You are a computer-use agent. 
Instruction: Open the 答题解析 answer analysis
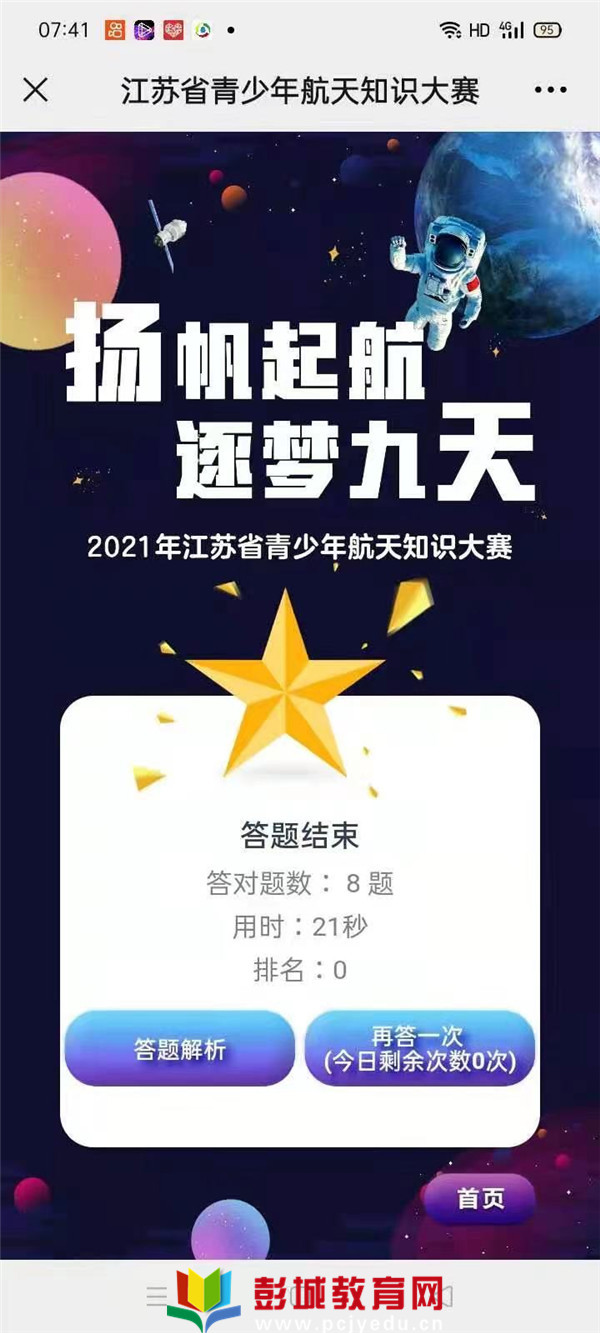pyautogui.click(x=180, y=1048)
